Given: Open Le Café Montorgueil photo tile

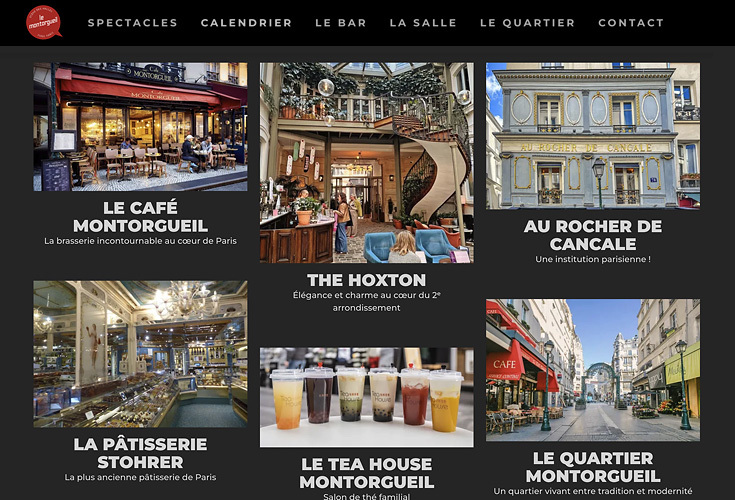Looking at the screenshot, I should [140, 127].
